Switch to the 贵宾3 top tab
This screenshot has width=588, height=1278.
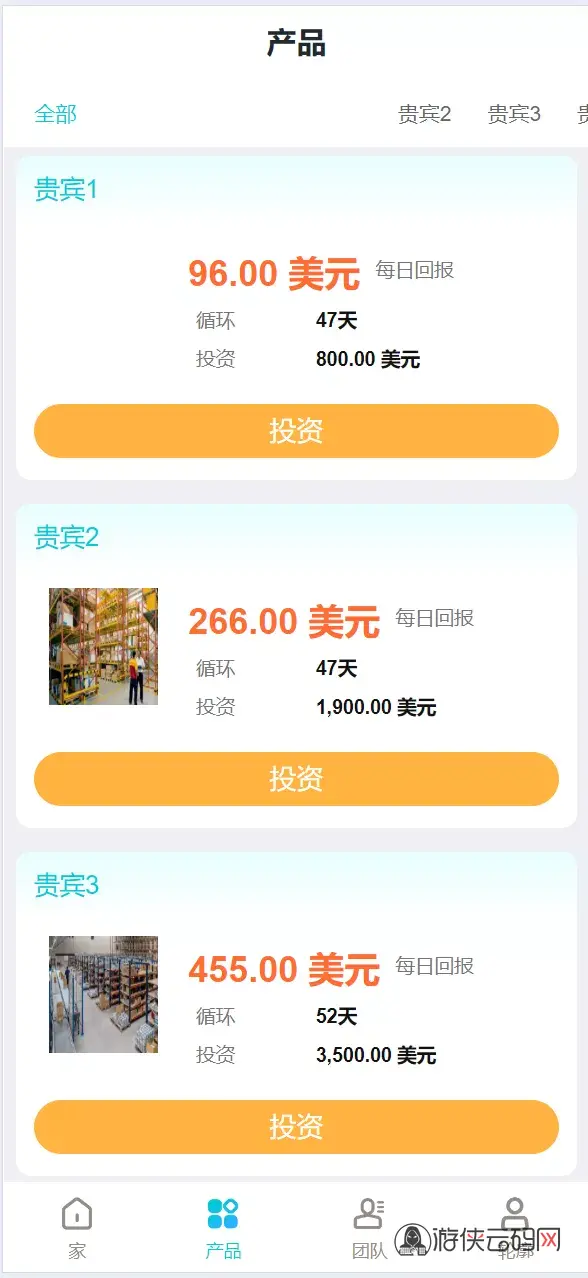[x=514, y=114]
